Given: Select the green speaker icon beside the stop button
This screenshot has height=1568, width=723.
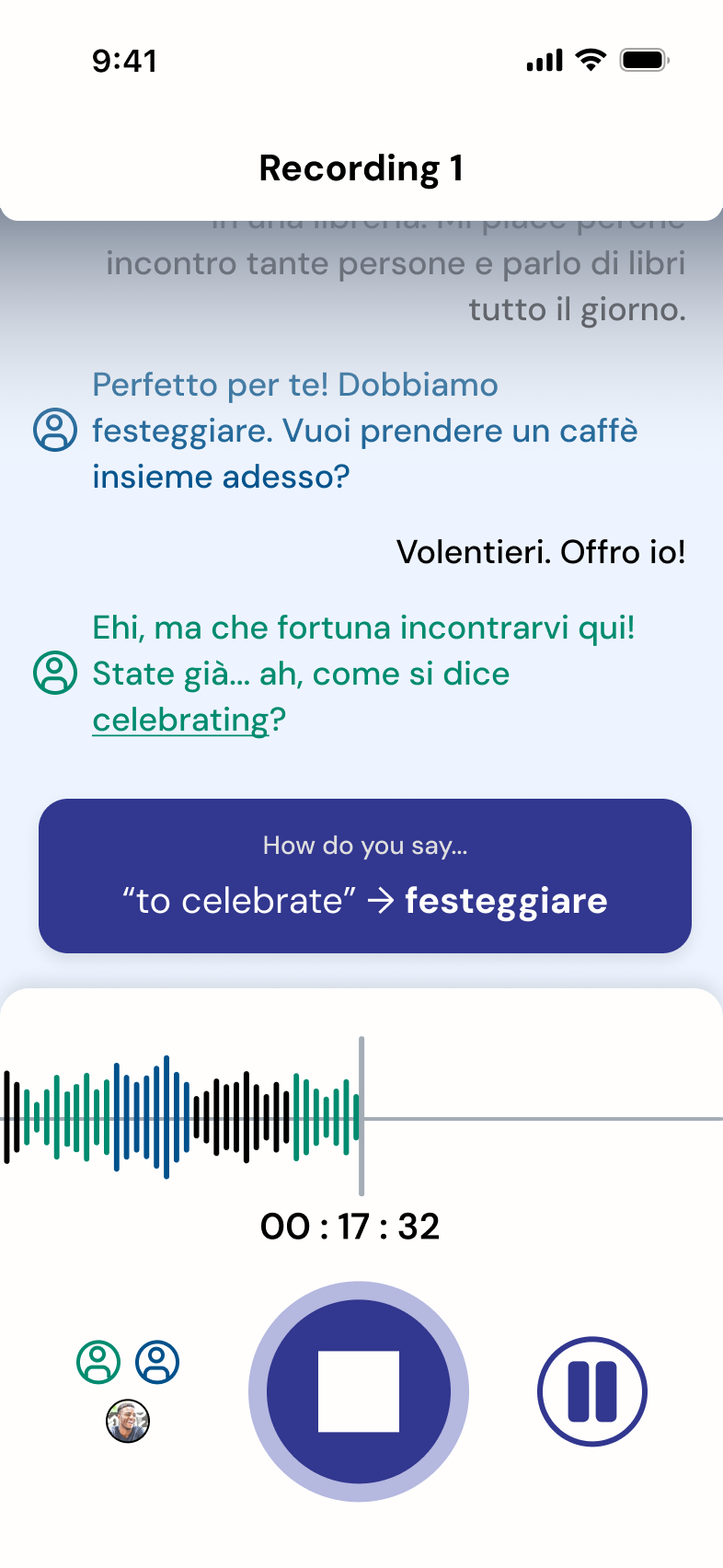Looking at the screenshot, I should point(98,1362).
